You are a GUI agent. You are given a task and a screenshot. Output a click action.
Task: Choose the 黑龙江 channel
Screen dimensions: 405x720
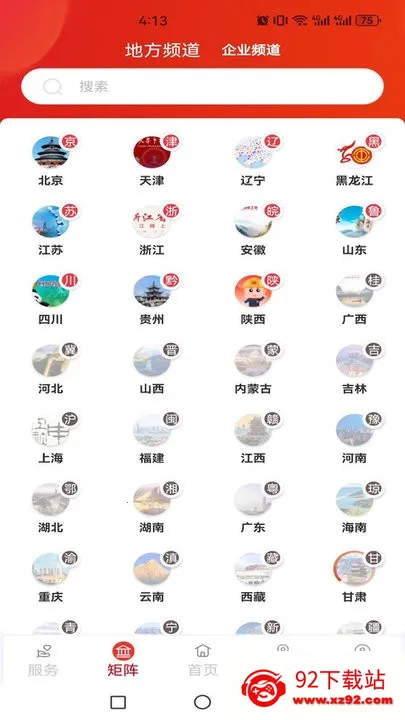354,160
